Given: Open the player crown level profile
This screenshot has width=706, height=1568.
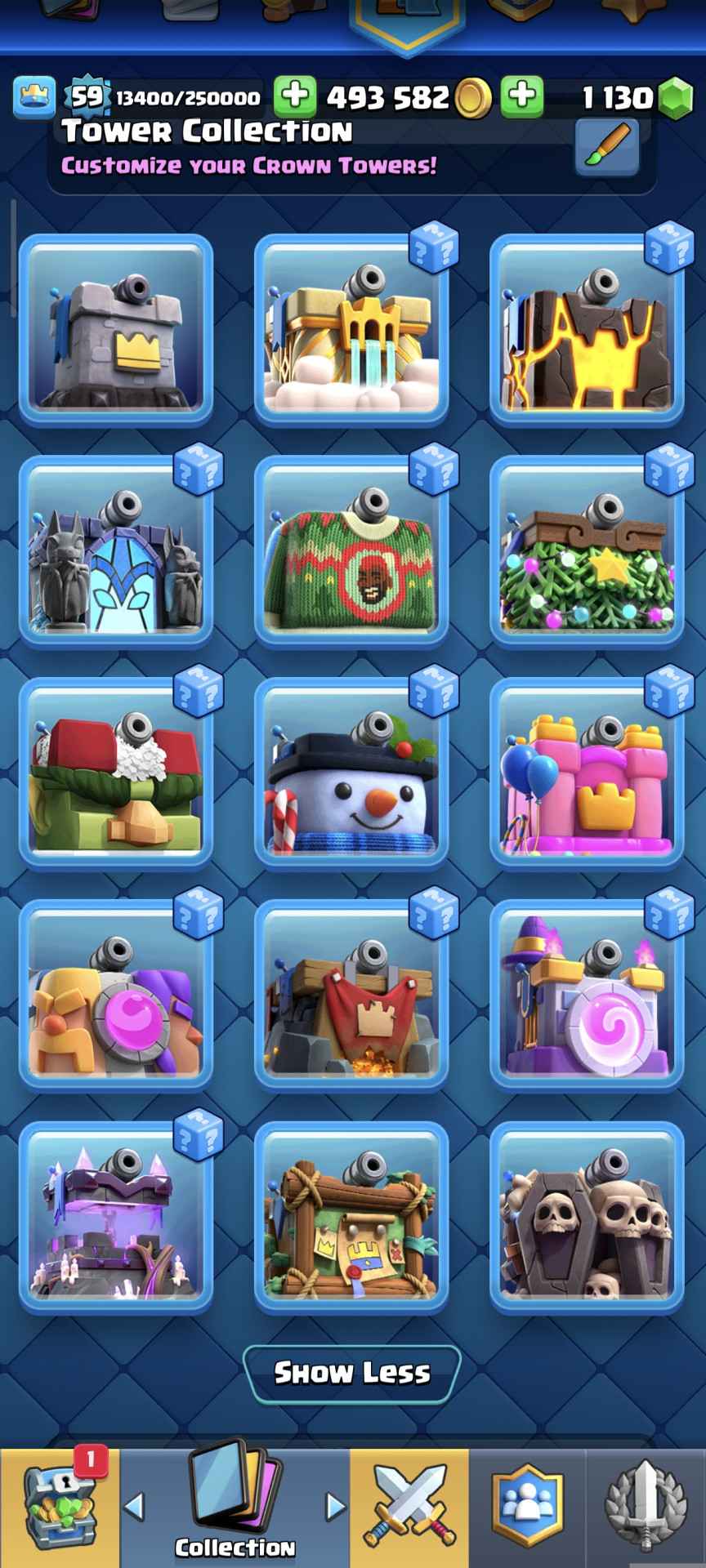Looking at the screenshot, I should pyautogui.click(x=34, y=96).
